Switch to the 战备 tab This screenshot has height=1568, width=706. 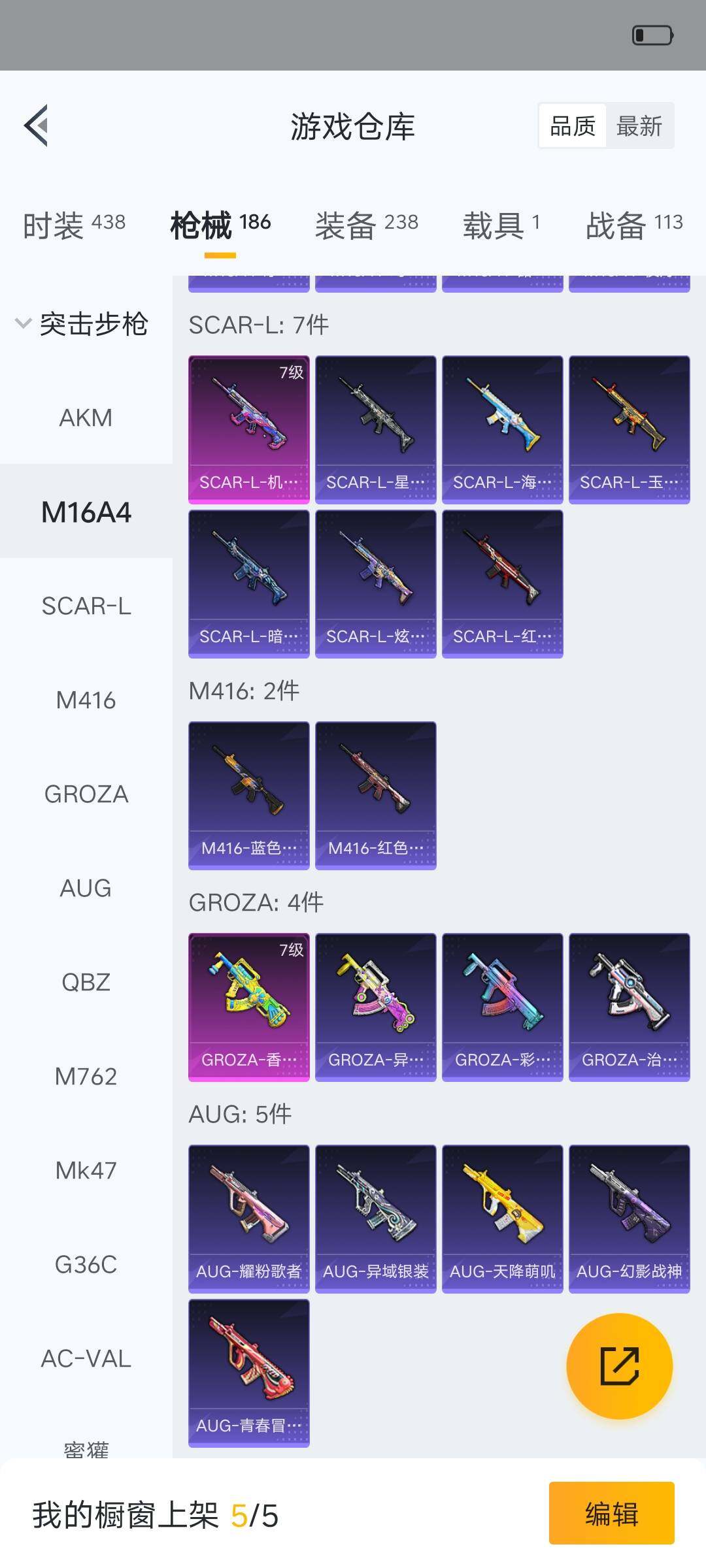point(633,225)
